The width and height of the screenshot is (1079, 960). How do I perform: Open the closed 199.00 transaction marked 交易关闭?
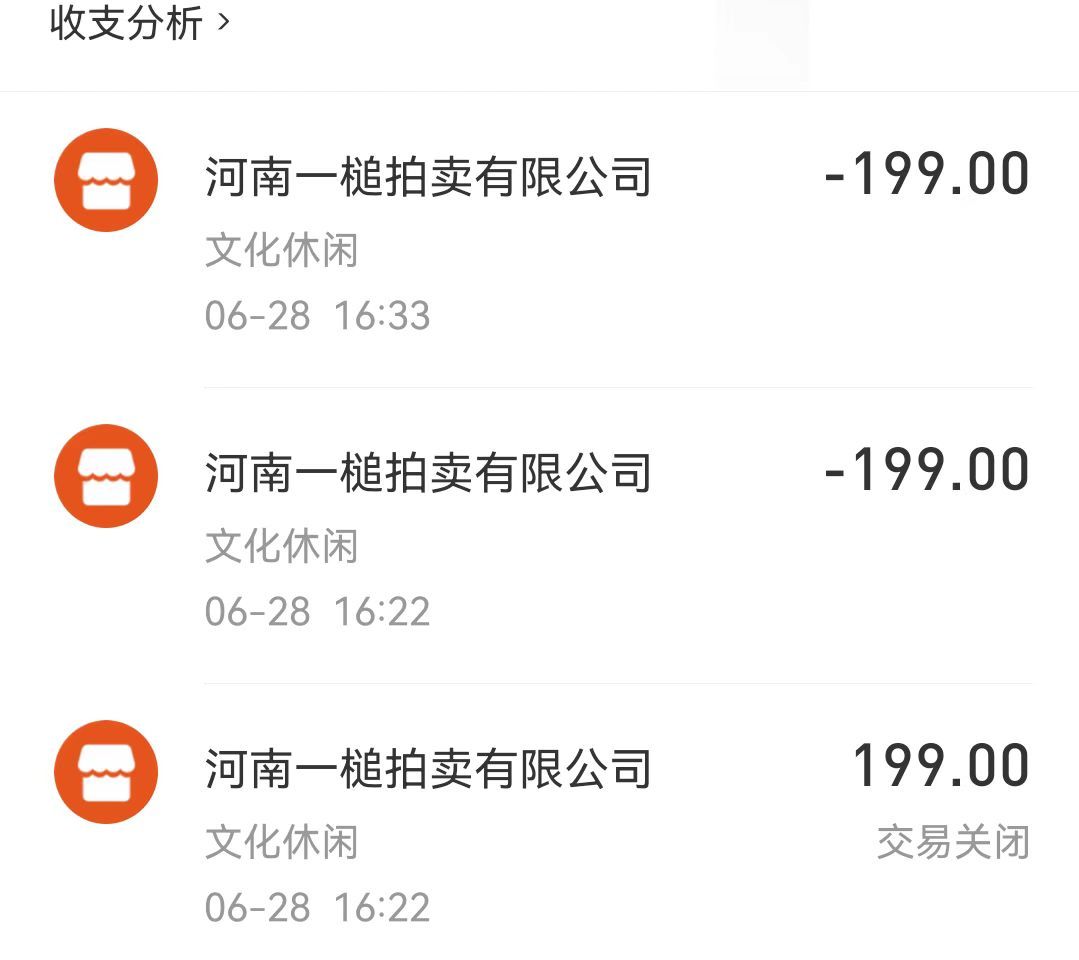(540, 832)
